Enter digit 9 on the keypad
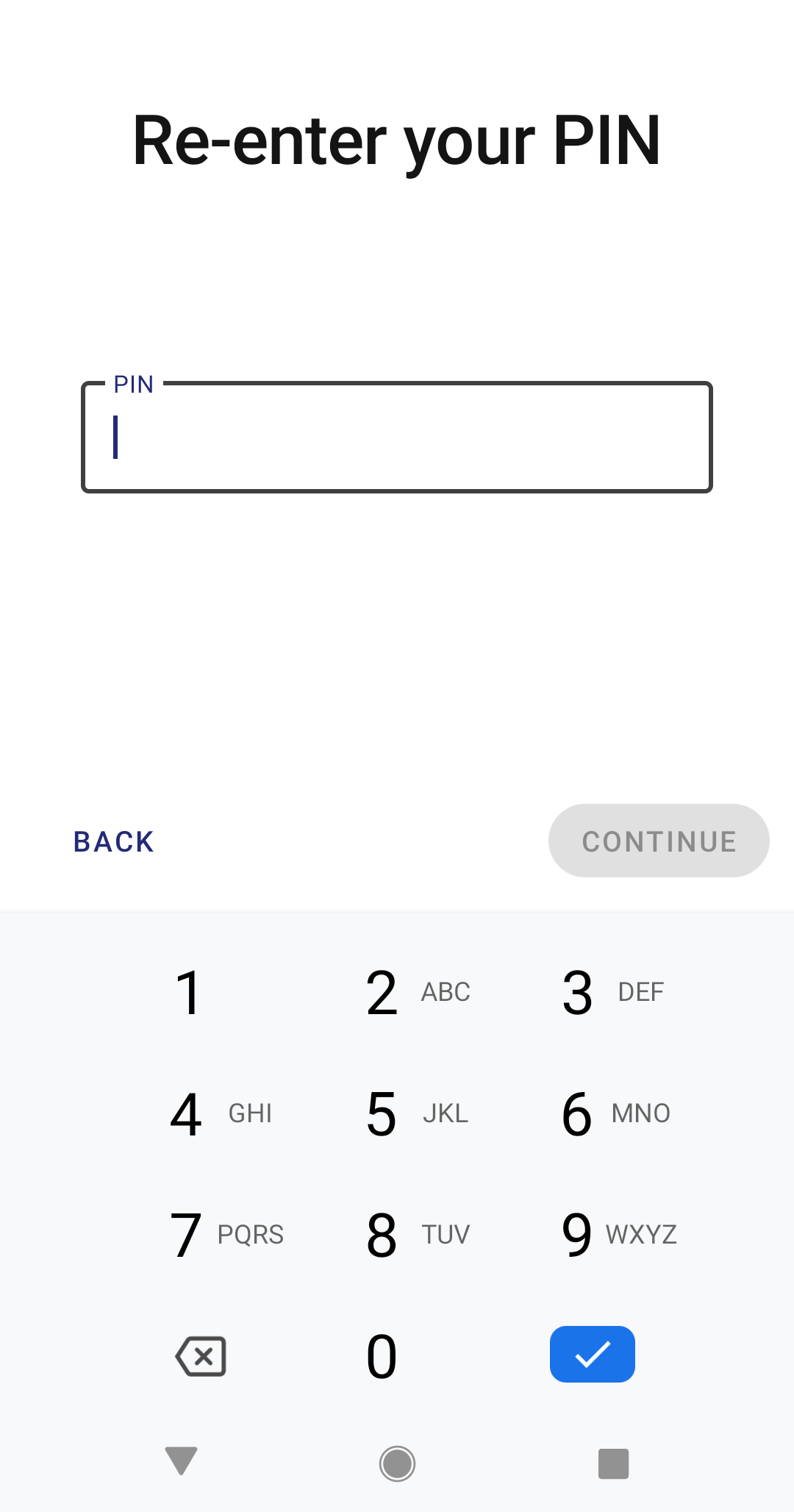Viewport: 794px width, 1512px height. [x=593, y=1234]
